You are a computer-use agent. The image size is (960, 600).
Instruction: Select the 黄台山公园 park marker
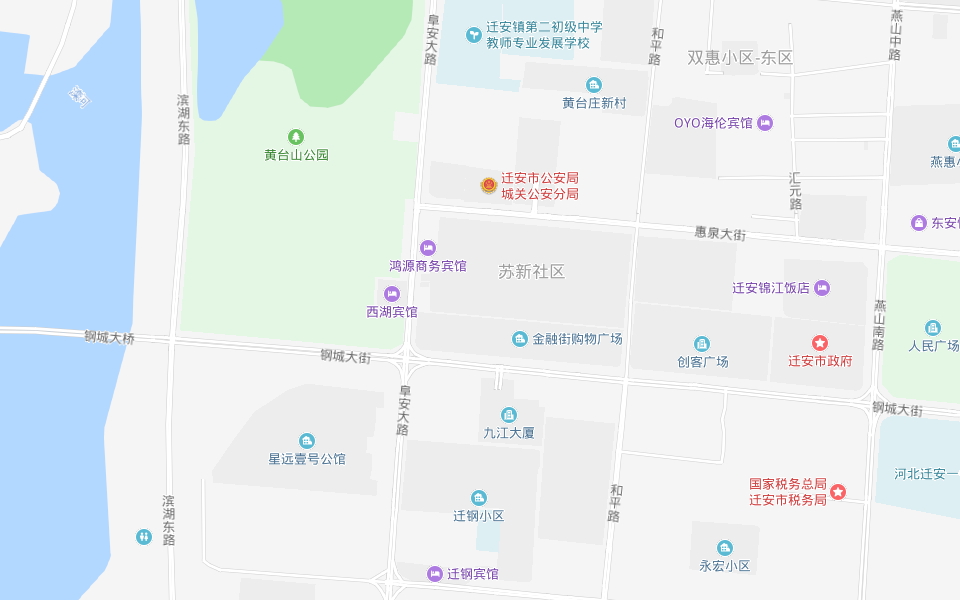coord(296,136)
